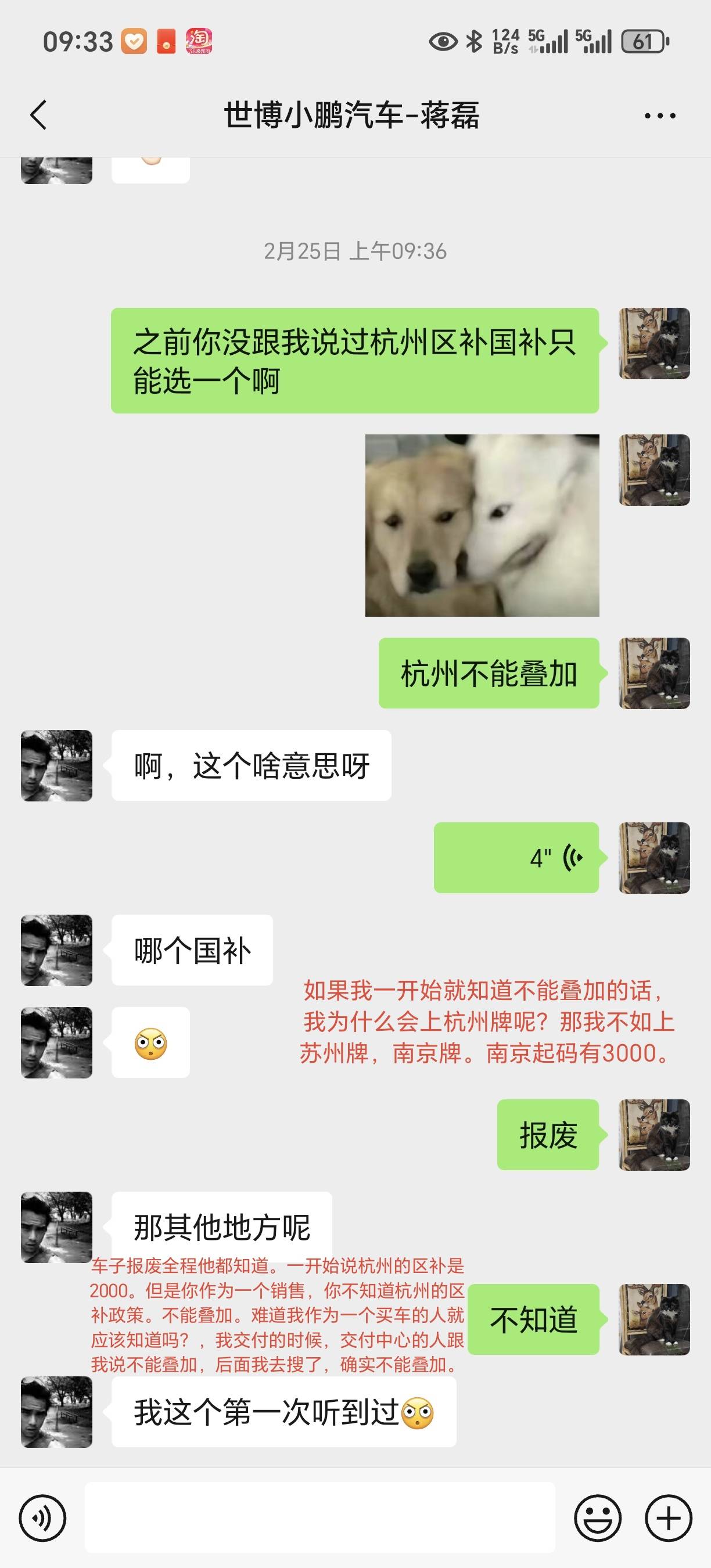
Task: Go back from the chat
Action: [x=38, y=115]
